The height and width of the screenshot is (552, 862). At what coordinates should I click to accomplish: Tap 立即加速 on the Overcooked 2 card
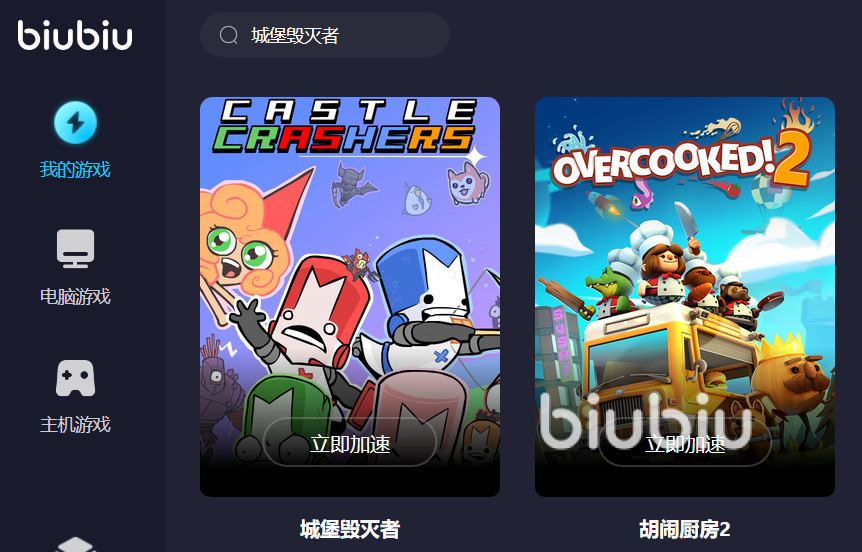pos(685,443)
